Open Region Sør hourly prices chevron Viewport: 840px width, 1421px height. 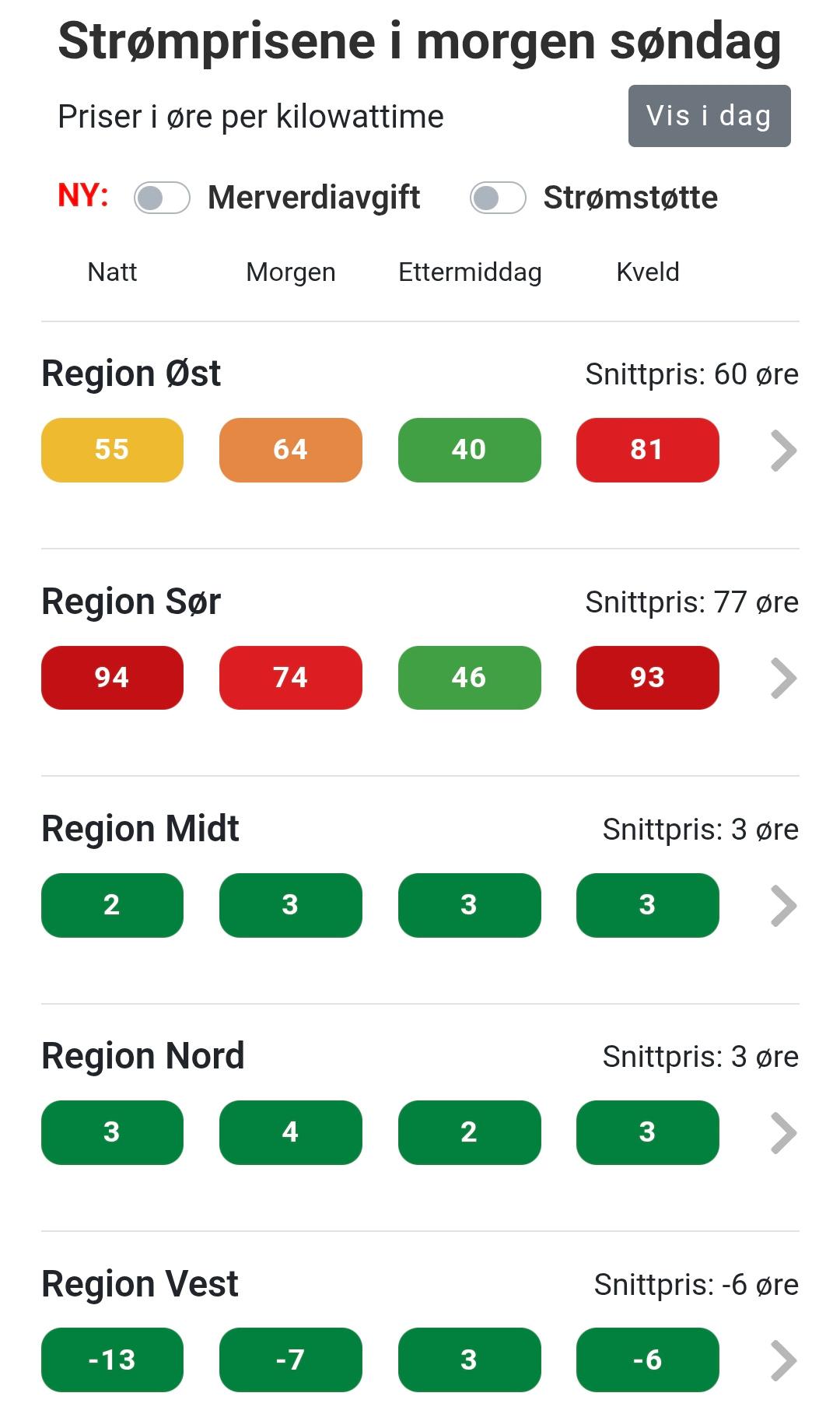click(x=783, y=678)
